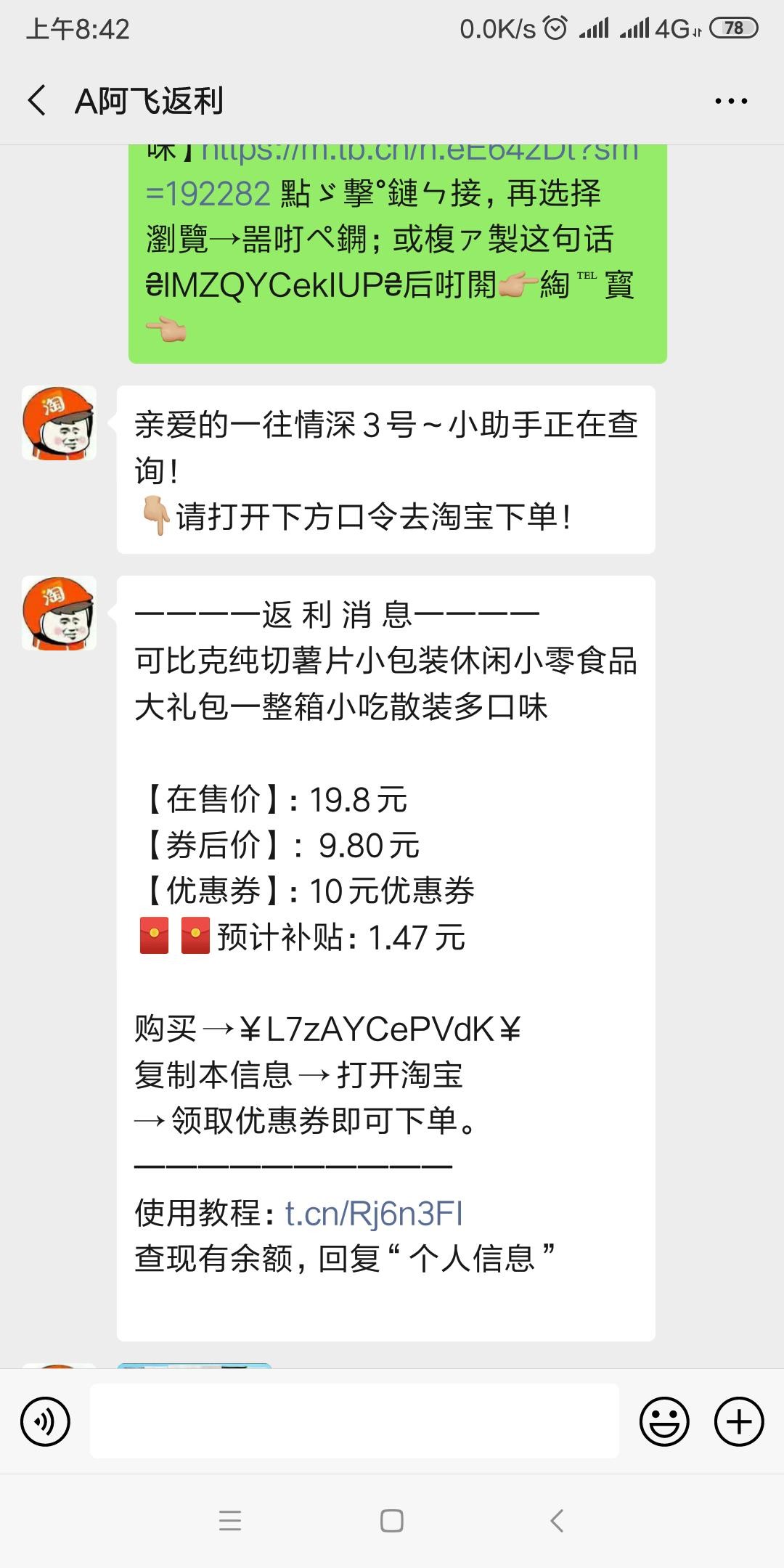Go to the home screen via the navigation bar
Screen dimensions: 784x1568
point(392,1520)
